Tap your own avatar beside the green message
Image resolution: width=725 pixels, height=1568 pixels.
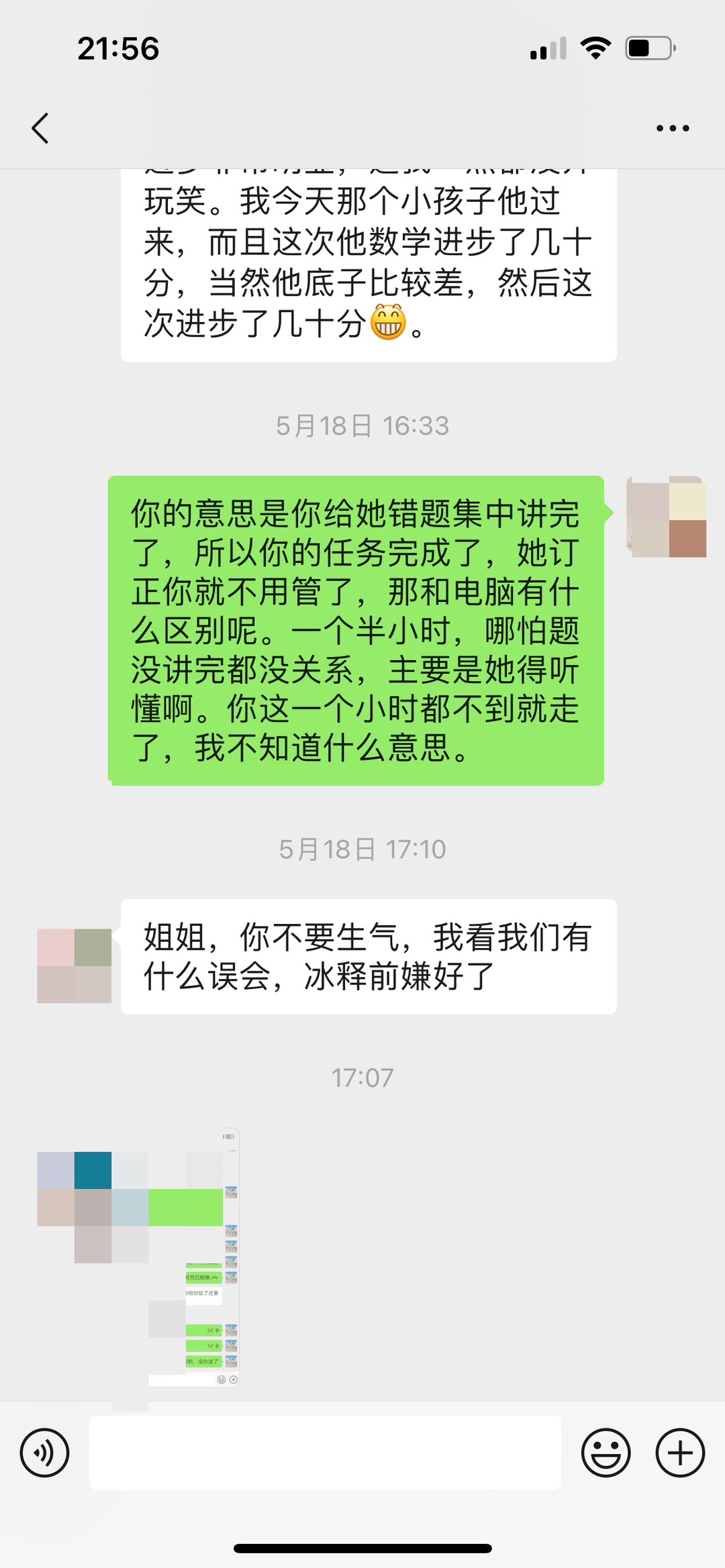pyautogui.click(x=666, y=517)
